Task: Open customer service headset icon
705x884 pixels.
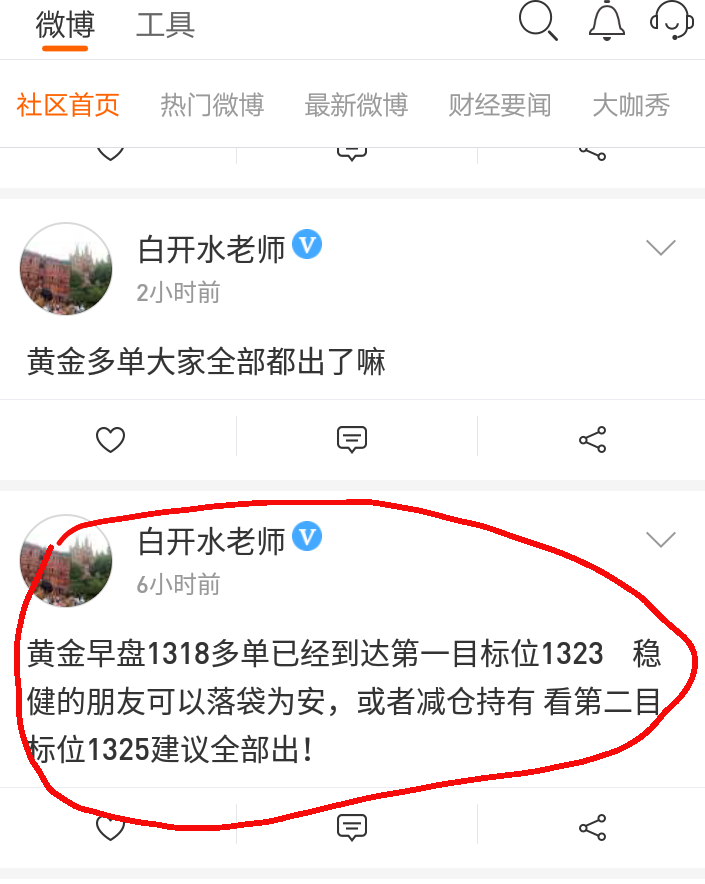Action: click(x=671, y=21)
